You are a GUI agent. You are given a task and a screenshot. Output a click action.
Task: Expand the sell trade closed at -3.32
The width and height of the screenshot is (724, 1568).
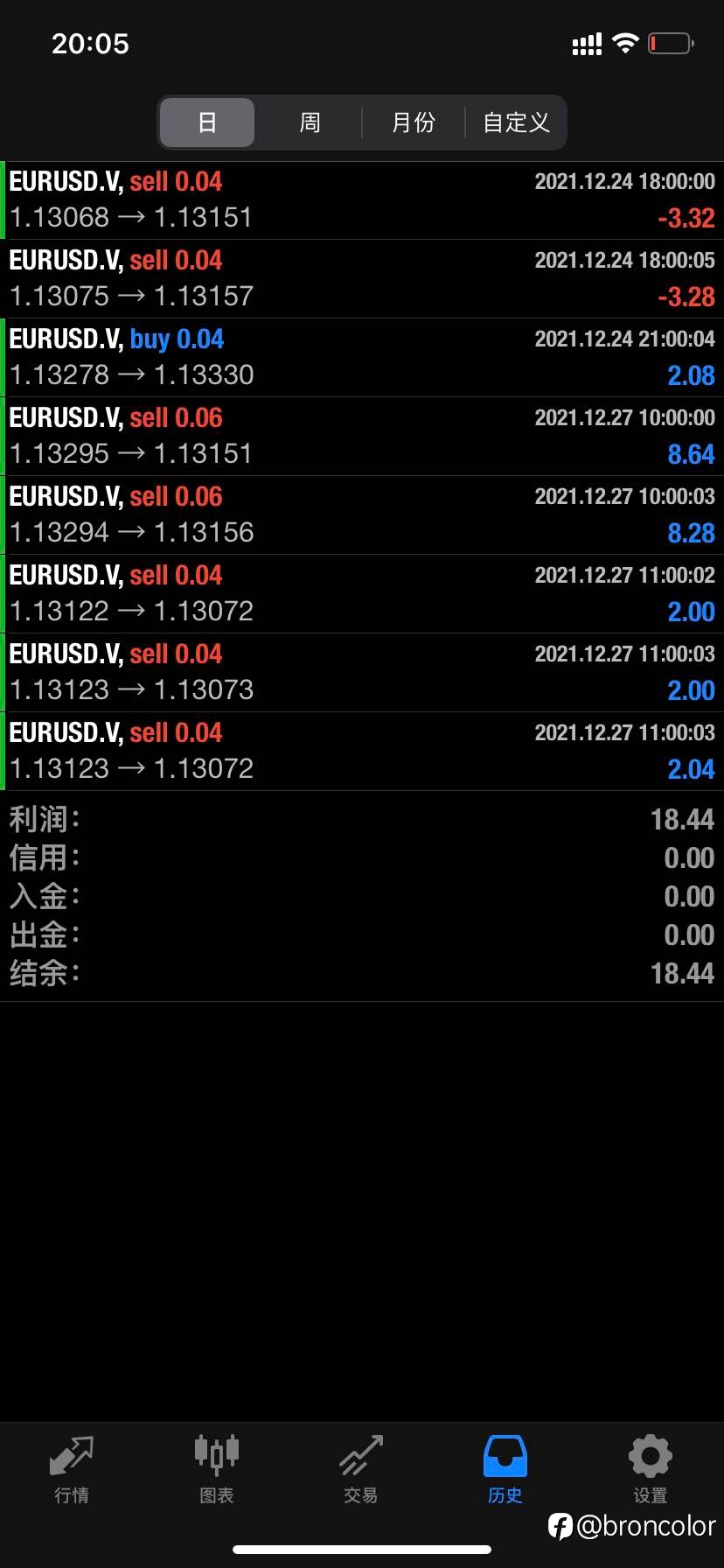362,200
